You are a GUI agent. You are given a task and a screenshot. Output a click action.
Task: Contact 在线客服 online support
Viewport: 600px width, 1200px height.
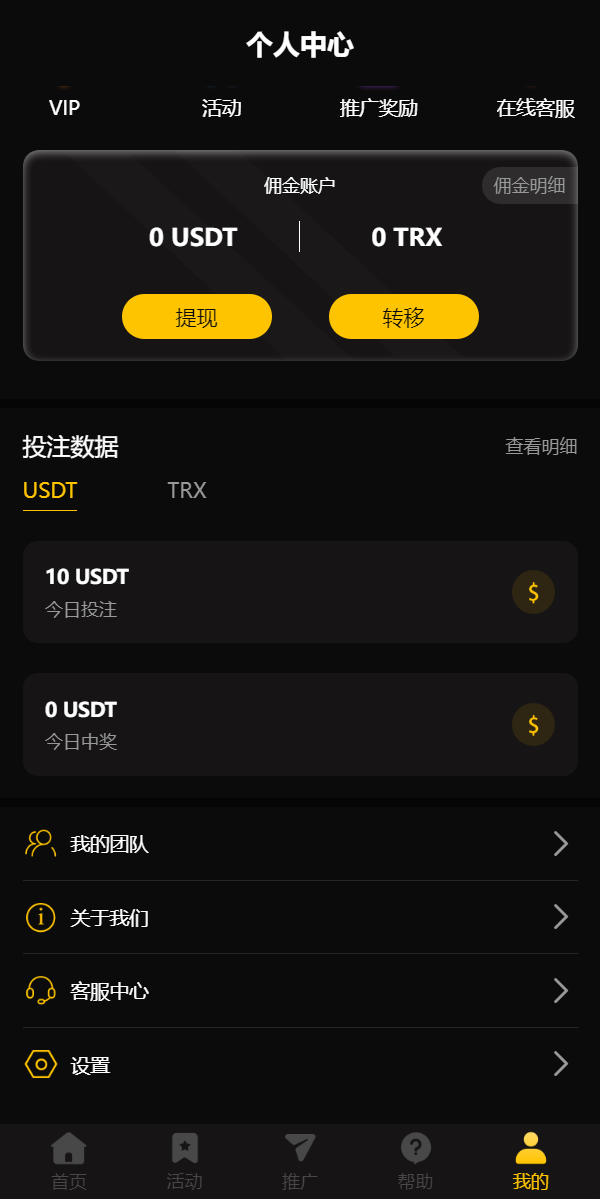535,108
